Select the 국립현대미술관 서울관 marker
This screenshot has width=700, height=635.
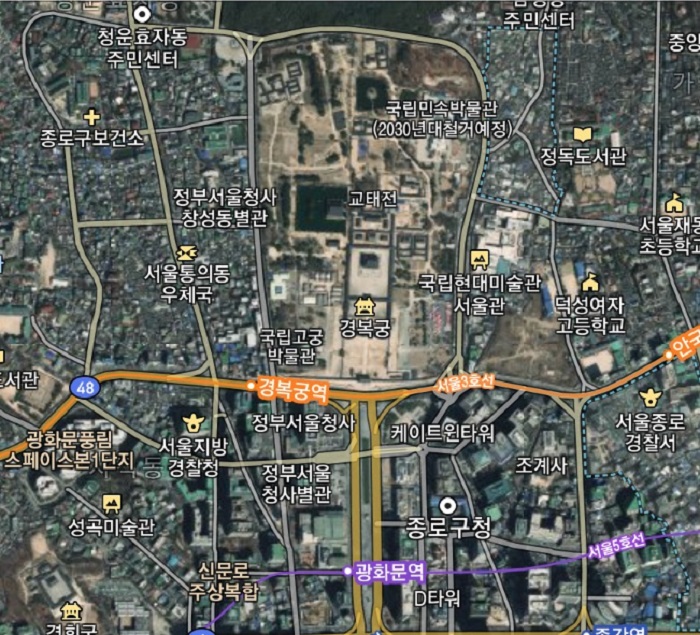479,261
